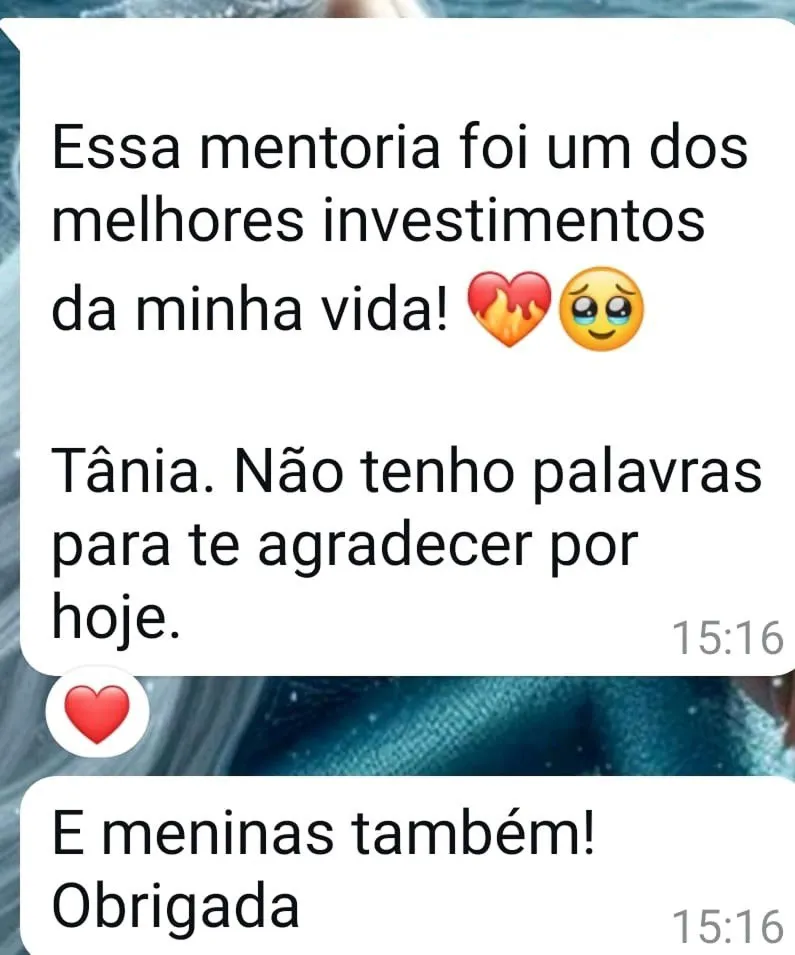Tap the emoji pair in the first bubble
Image resolution: width=795 pixels, height=955 pixels.
coord(555,310)
